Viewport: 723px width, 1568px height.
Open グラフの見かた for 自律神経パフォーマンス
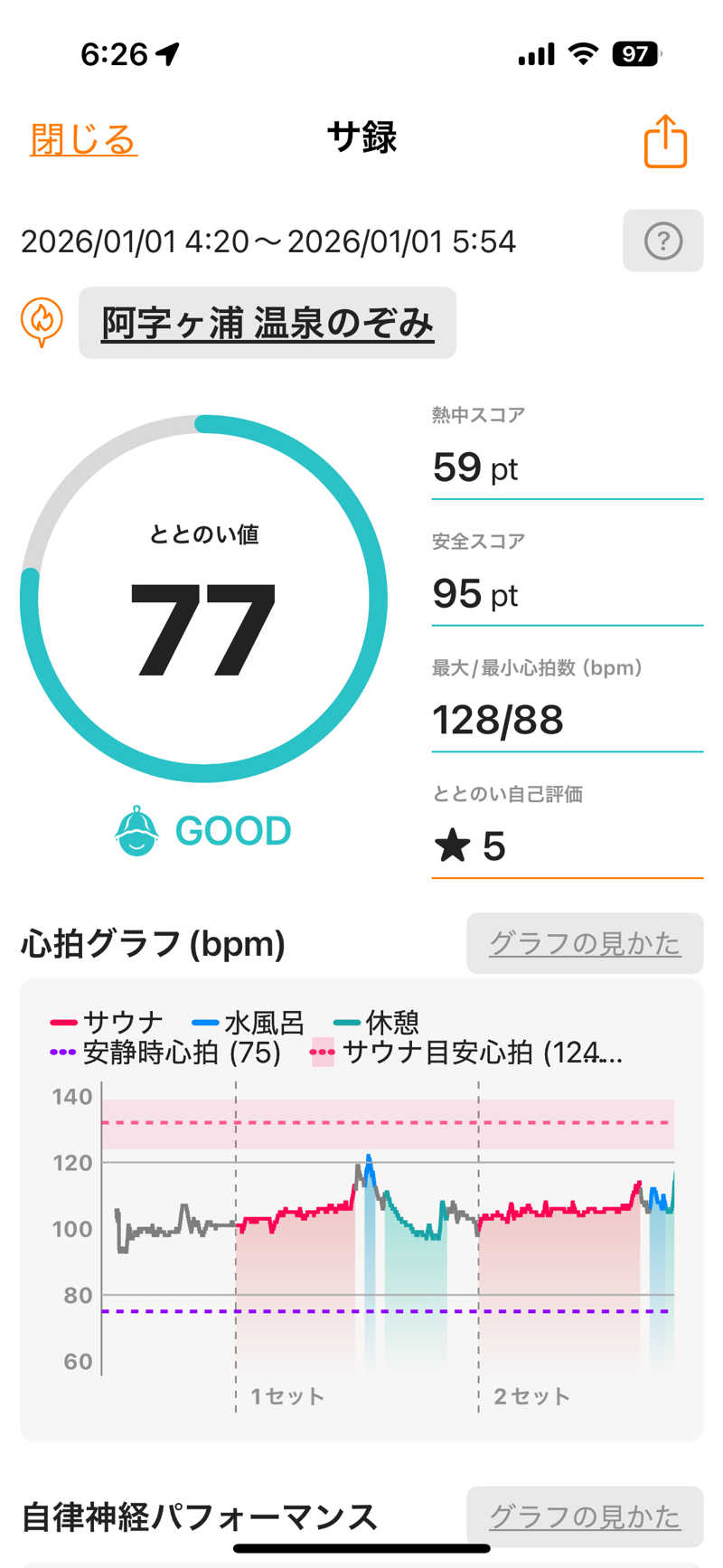(x=585, y=1516)
